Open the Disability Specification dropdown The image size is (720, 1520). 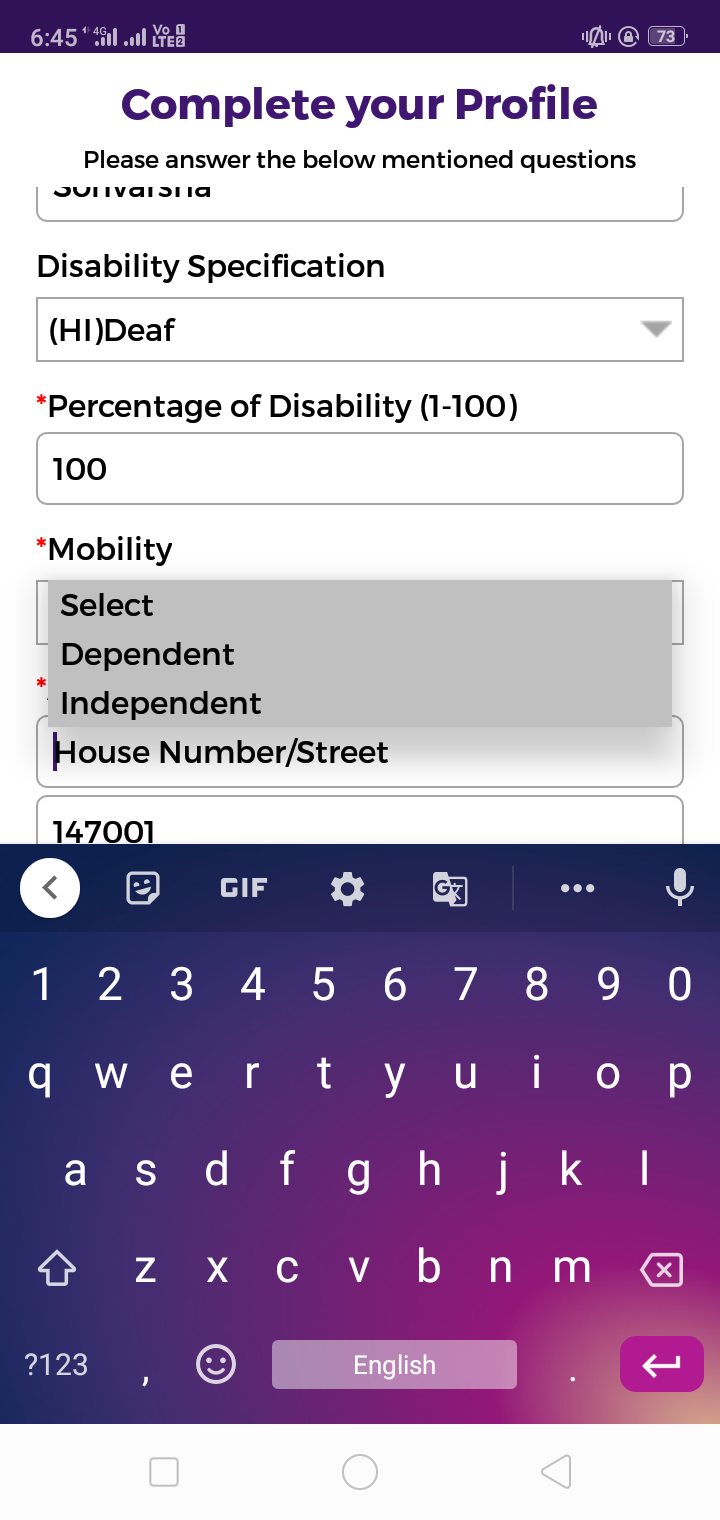[x=360, y=329]
